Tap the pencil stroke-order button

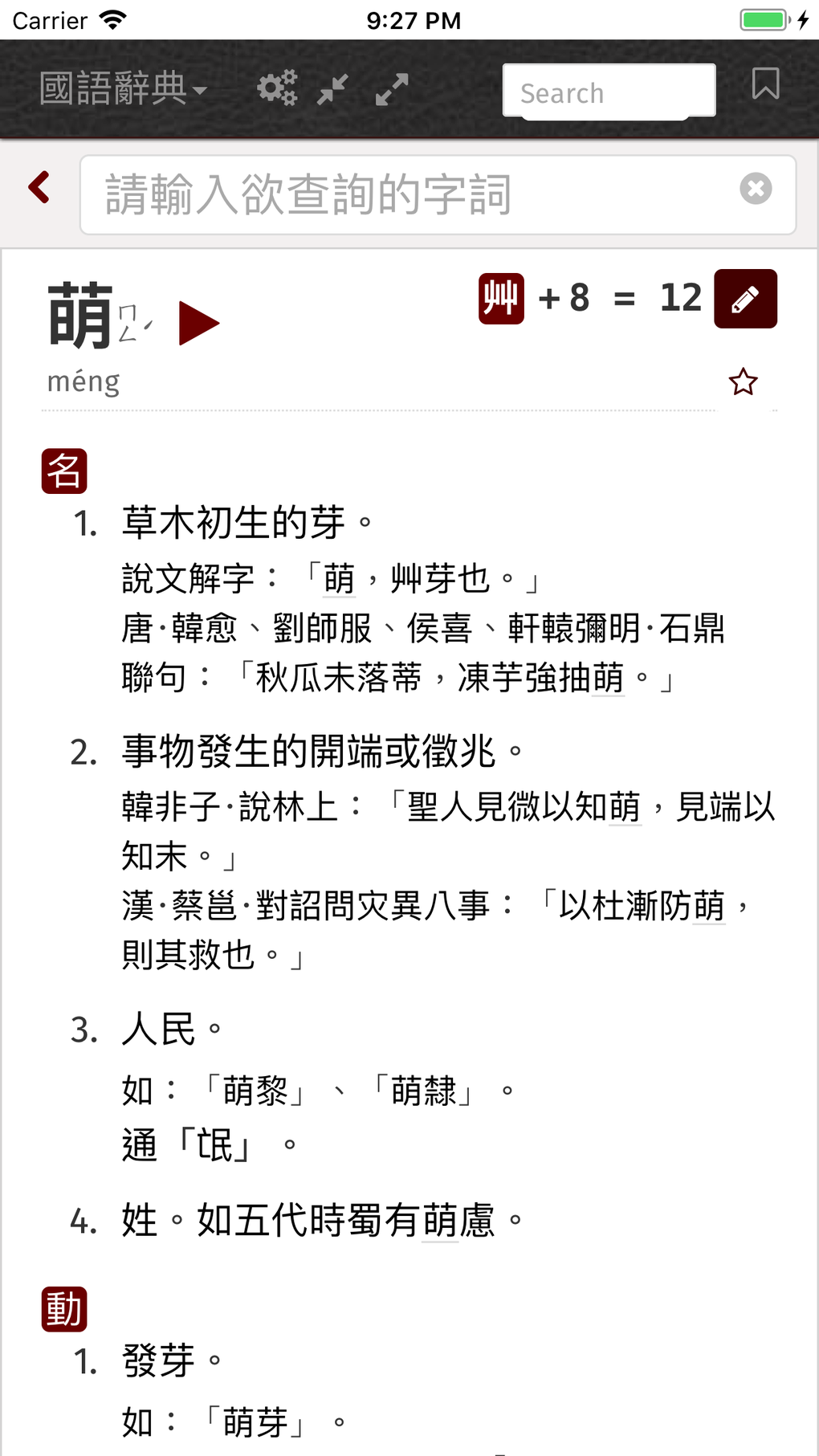(x=745, y=299)
